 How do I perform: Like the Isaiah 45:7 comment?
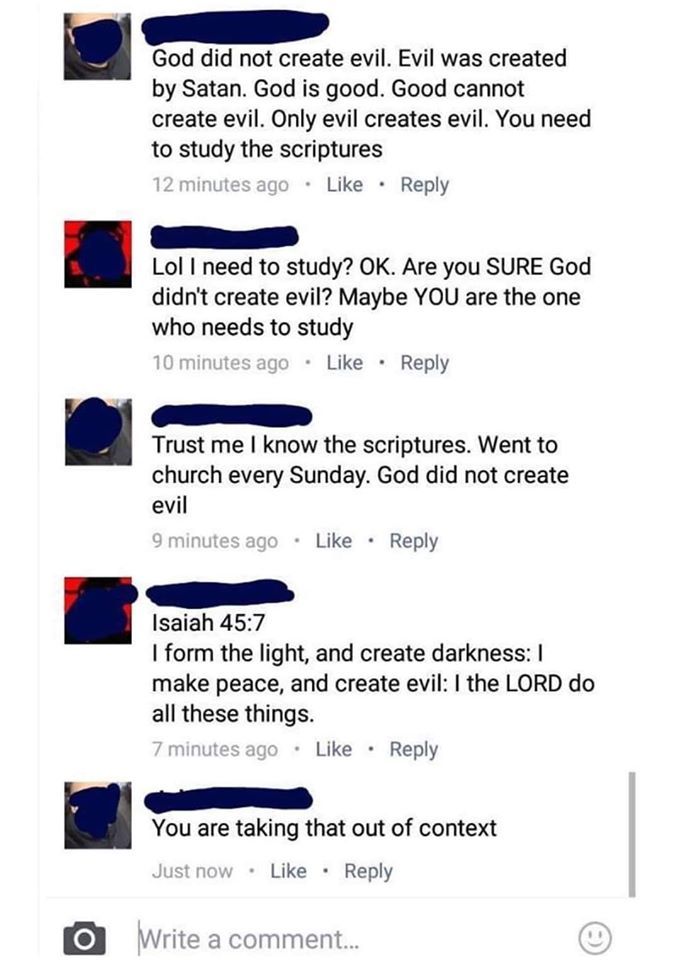[334, 749]
